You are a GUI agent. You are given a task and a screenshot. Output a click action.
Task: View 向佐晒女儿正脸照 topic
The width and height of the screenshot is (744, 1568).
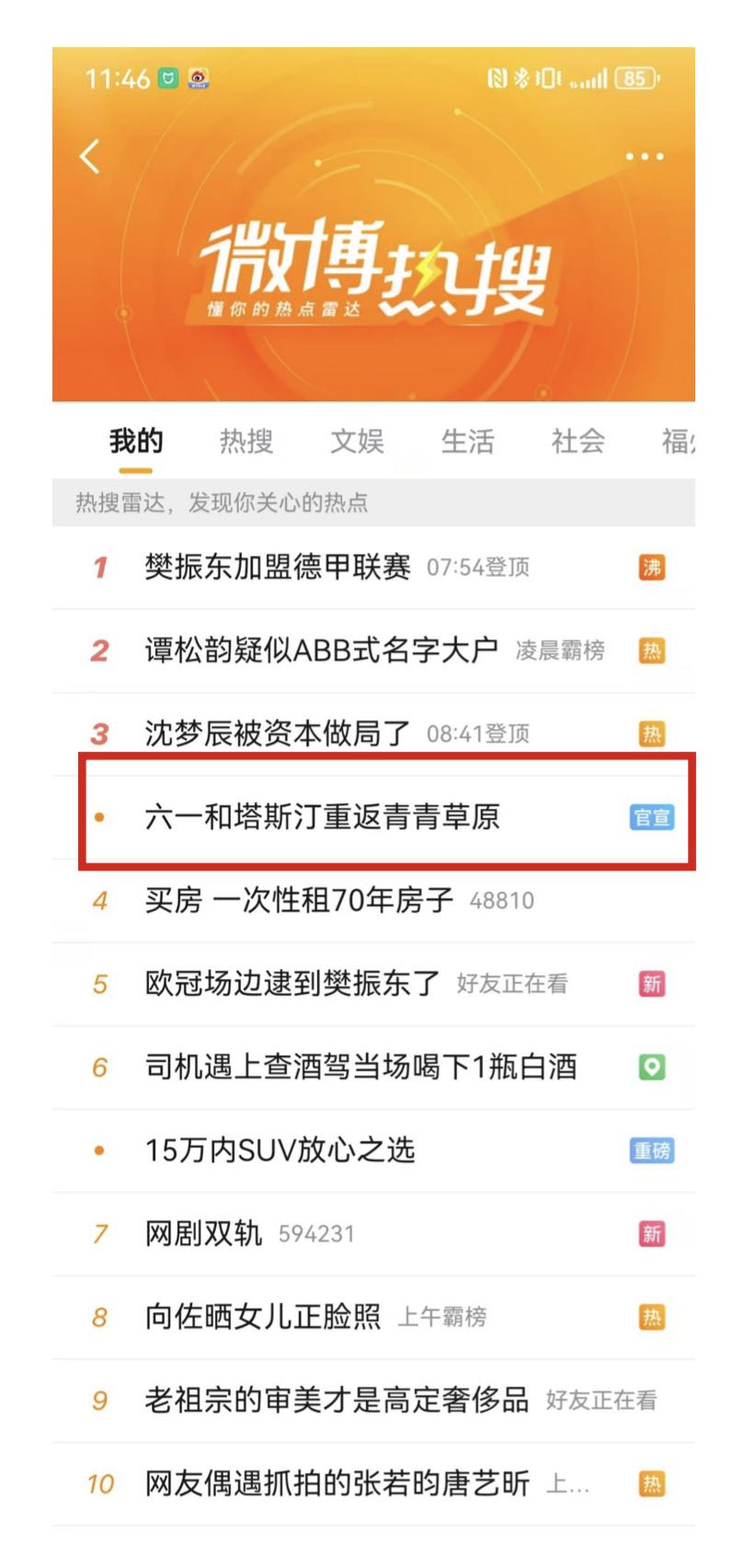tap(263, 1317)
